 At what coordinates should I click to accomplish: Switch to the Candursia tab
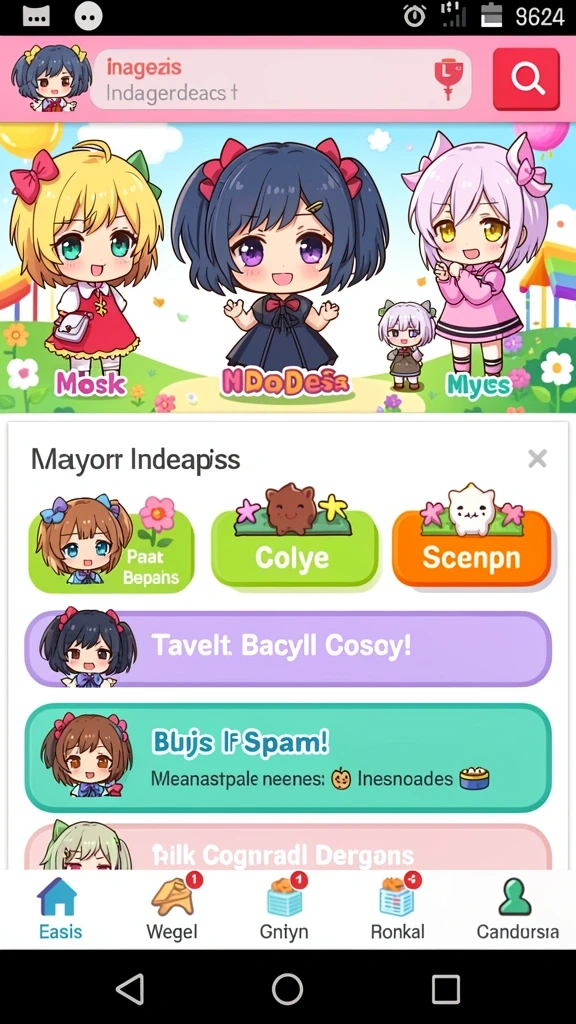tap(517, 908)
